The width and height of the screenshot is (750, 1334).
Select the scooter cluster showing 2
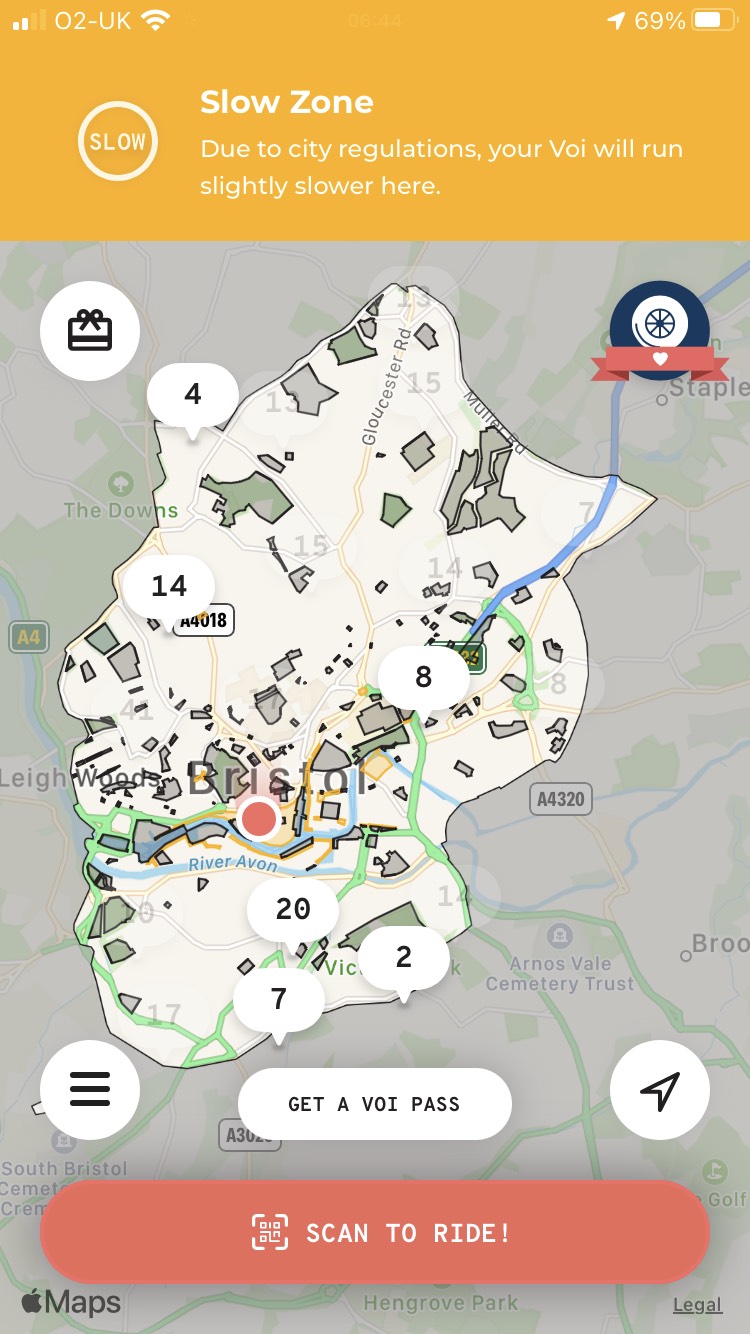[403, 957]
